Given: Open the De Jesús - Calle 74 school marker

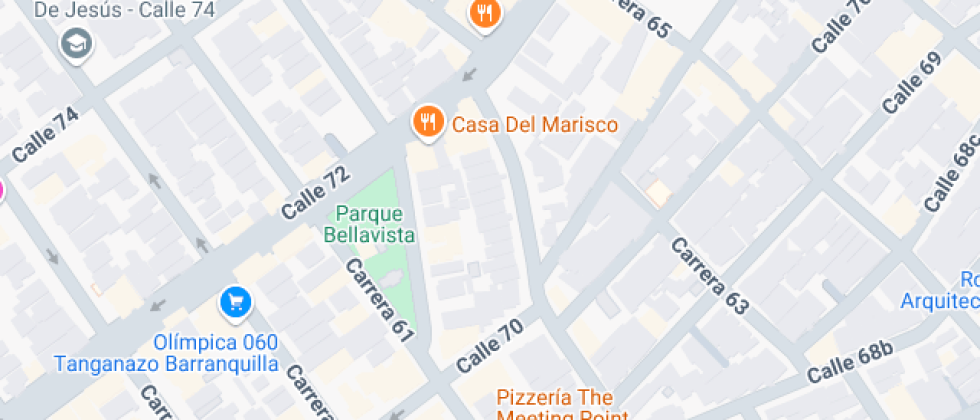Looking at the screenshot, I should point(75,43).
